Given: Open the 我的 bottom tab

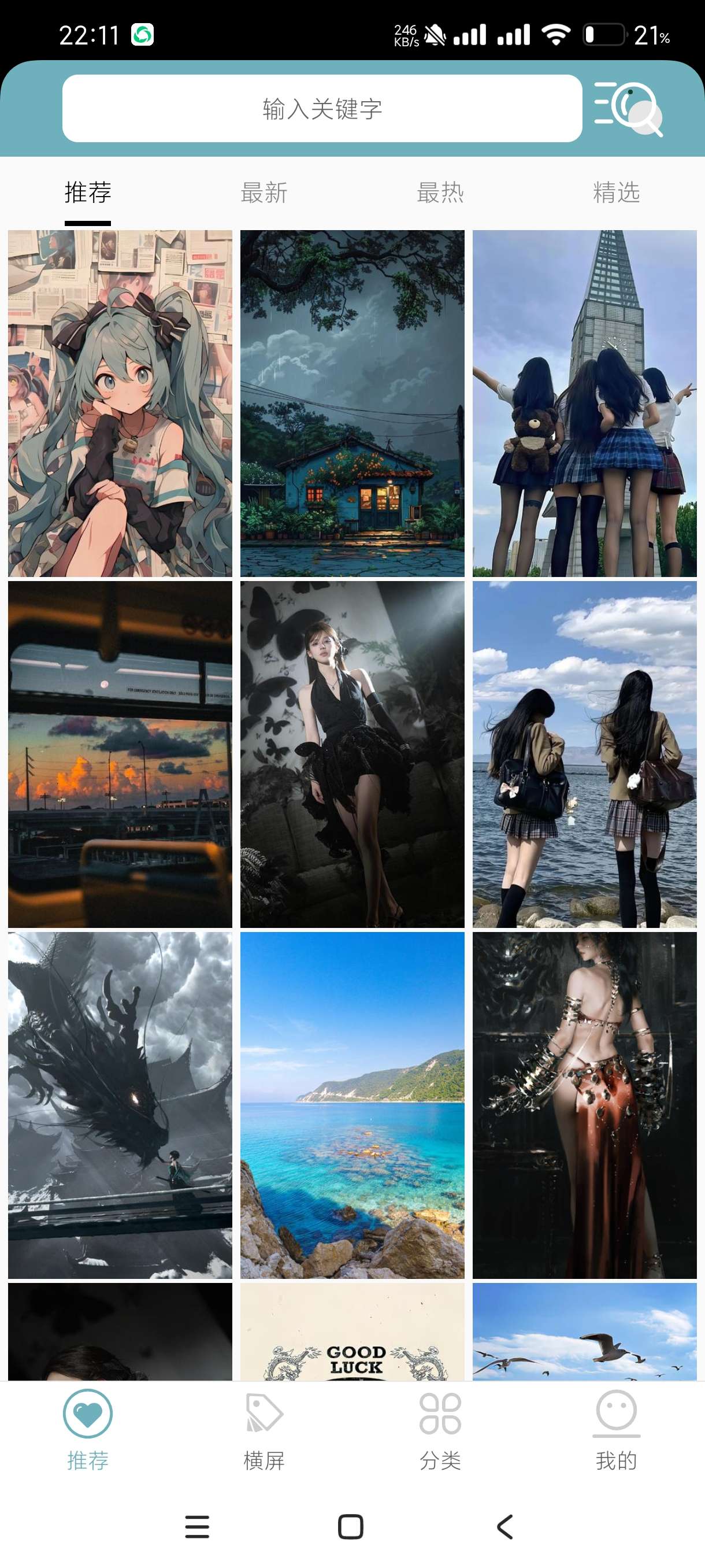Looking at the screenshot, I should tap(615, 1430).
